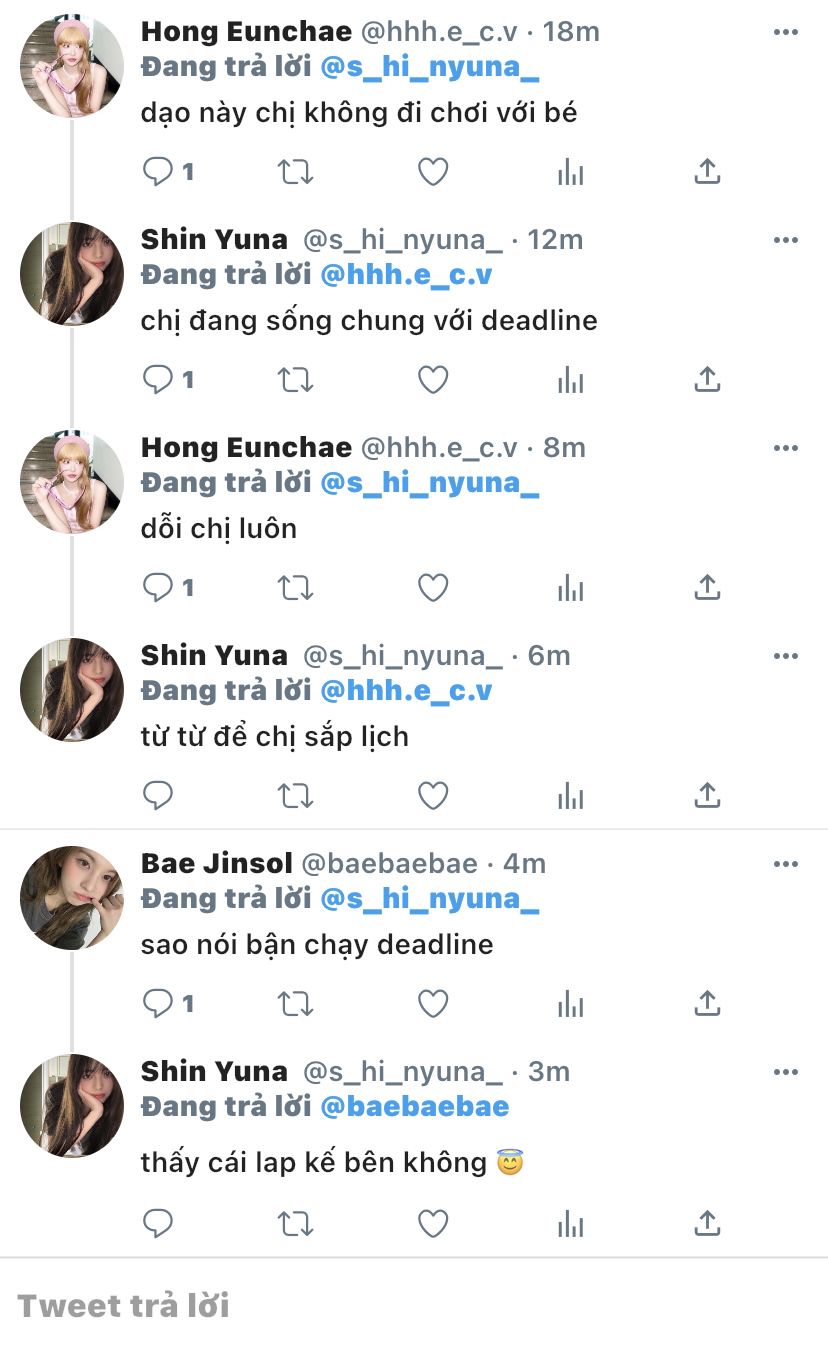Image resolution: width=828 pixels, height=1350 pixels.
Task: Open more options on 'thấy cái lap kế bên không'
Action: [x=786, y=1072]
